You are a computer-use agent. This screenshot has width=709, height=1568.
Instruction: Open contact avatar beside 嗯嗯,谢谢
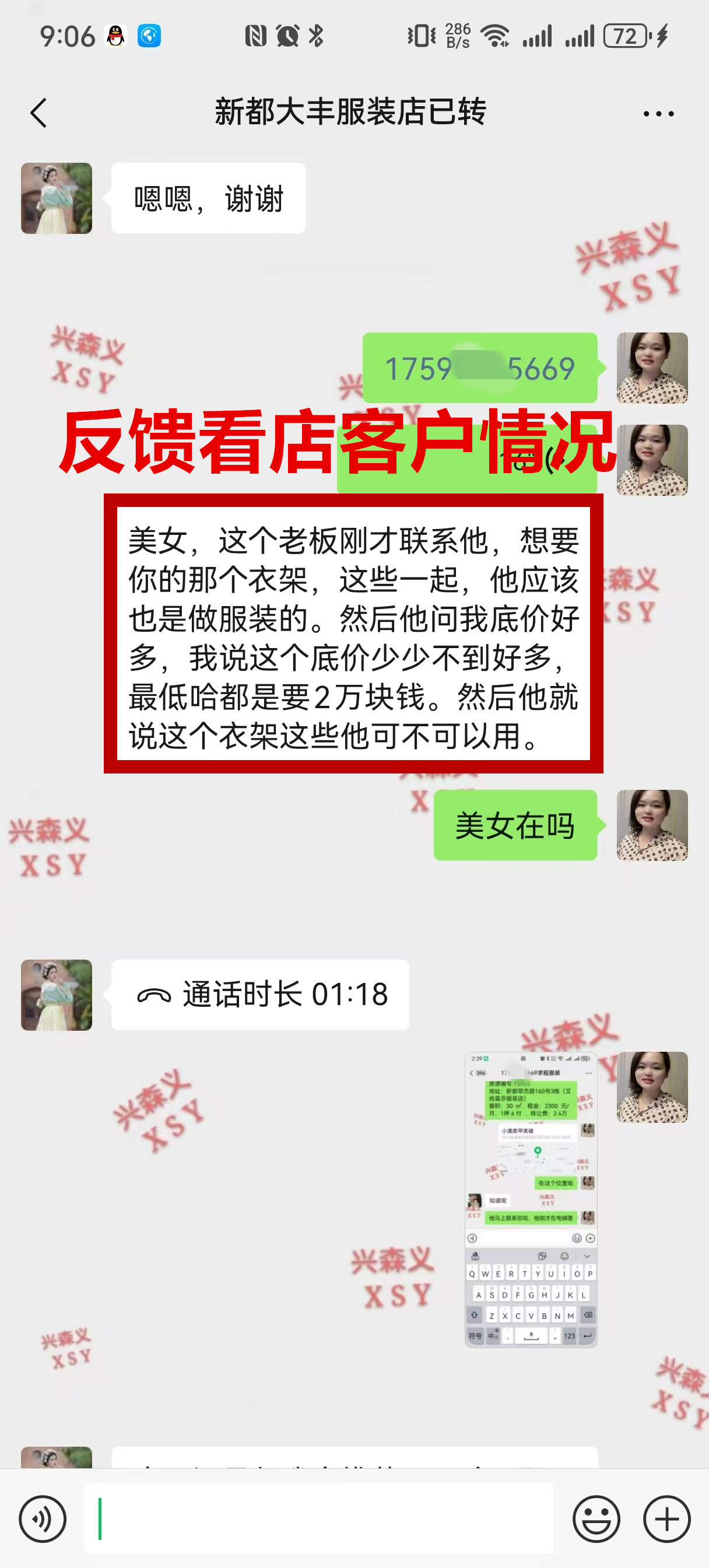click(57, 198)
